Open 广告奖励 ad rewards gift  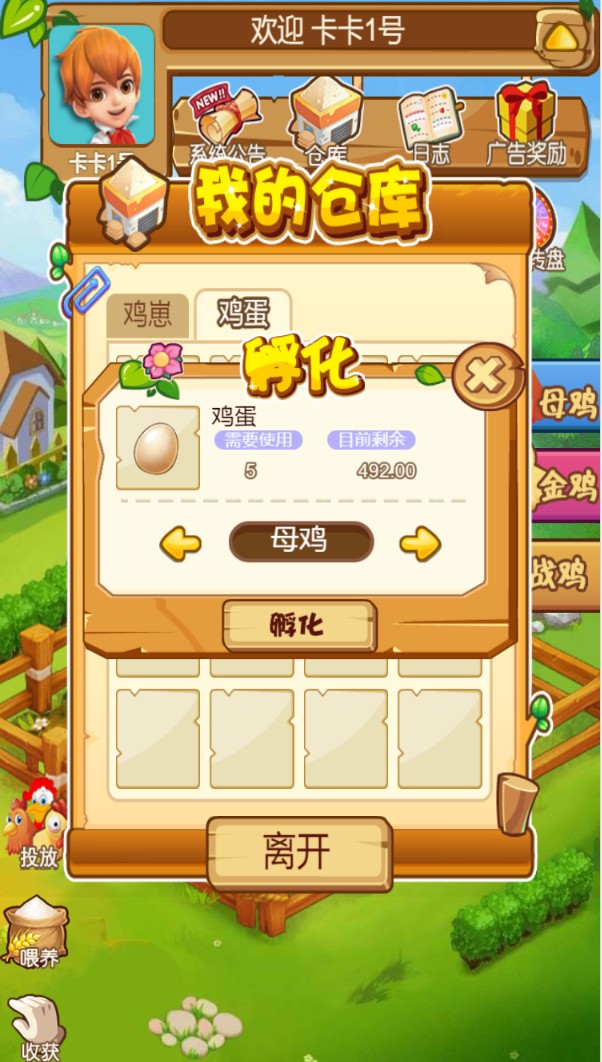pos(526,122)
